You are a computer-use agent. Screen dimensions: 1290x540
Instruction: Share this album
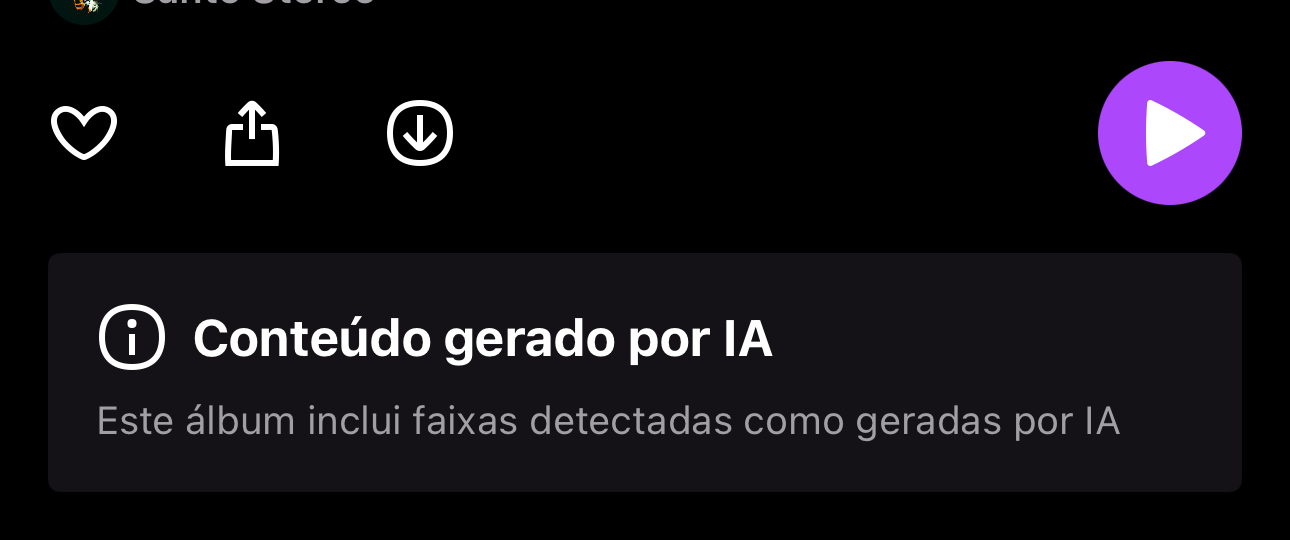tap(252, 134)
